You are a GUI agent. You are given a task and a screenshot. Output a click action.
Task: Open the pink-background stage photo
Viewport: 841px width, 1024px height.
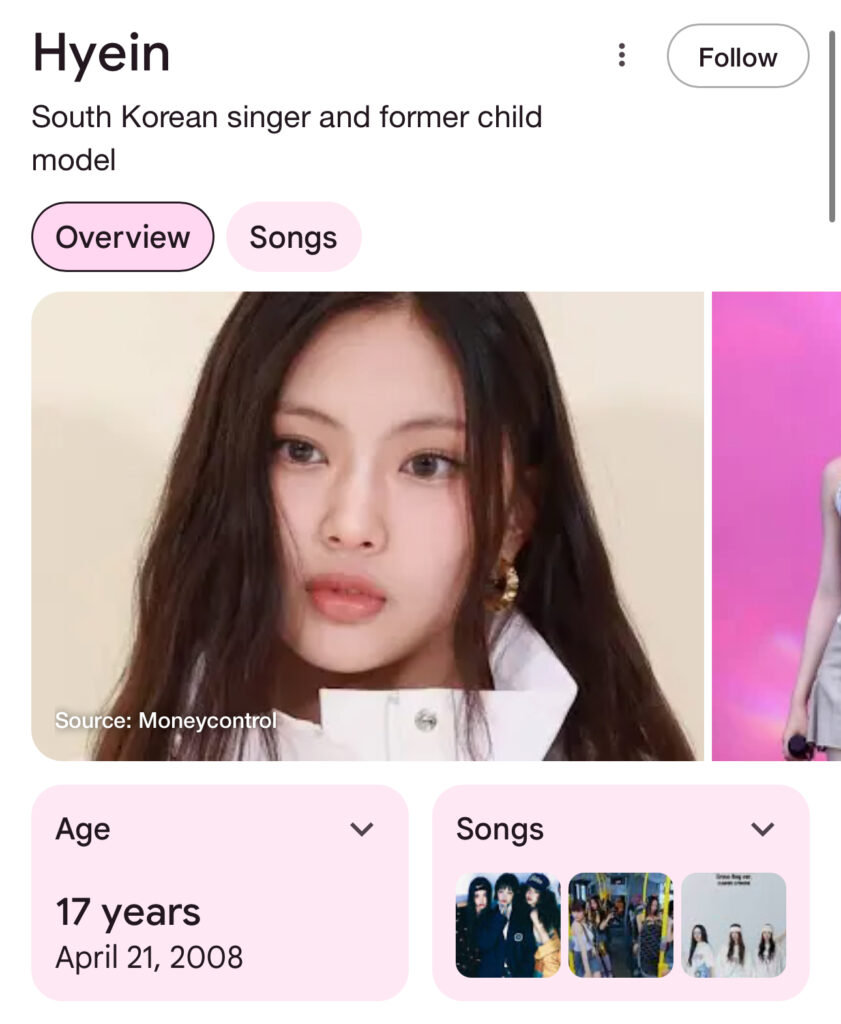(x=777, y=526)
